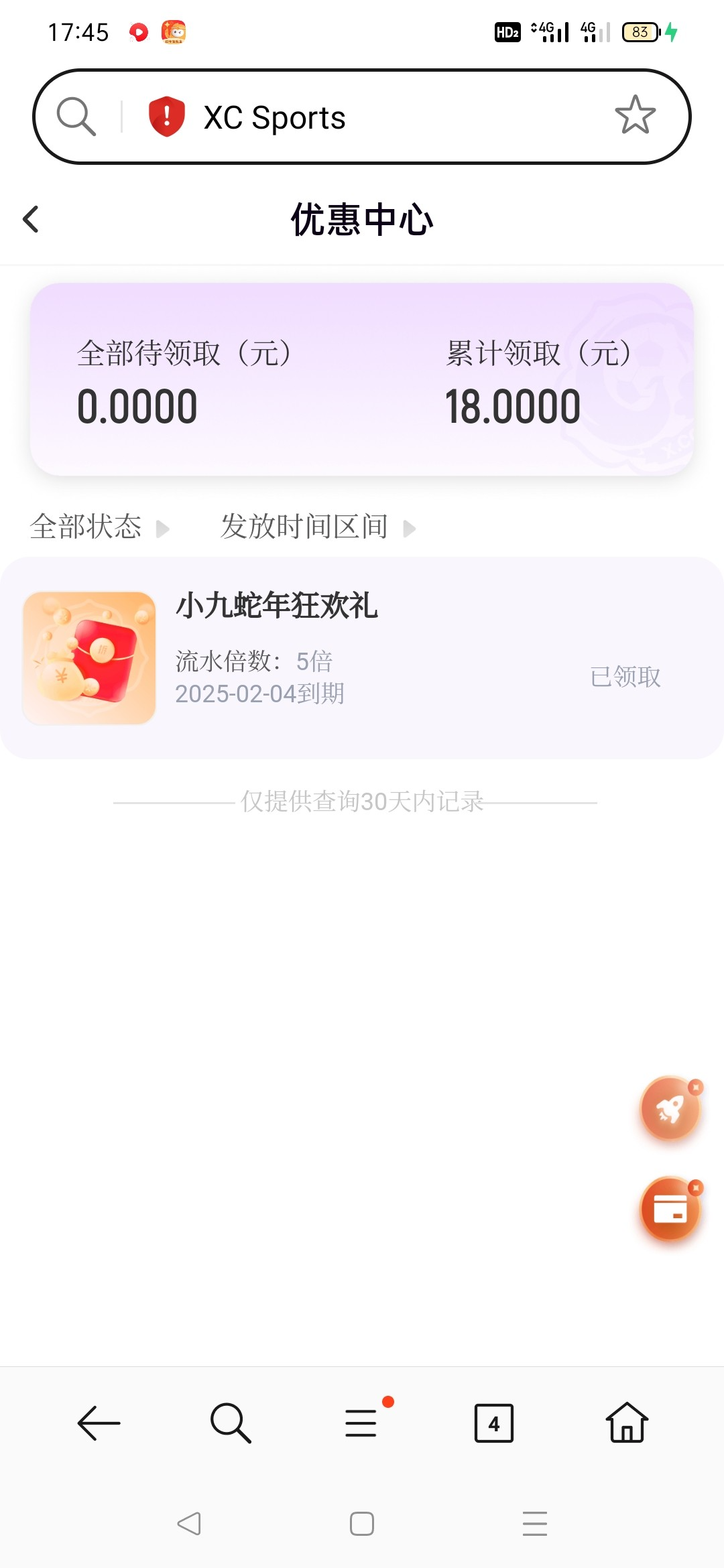
Task: Open the 小九蛇年狂欢礼 reward card
Action: (362, 657)
